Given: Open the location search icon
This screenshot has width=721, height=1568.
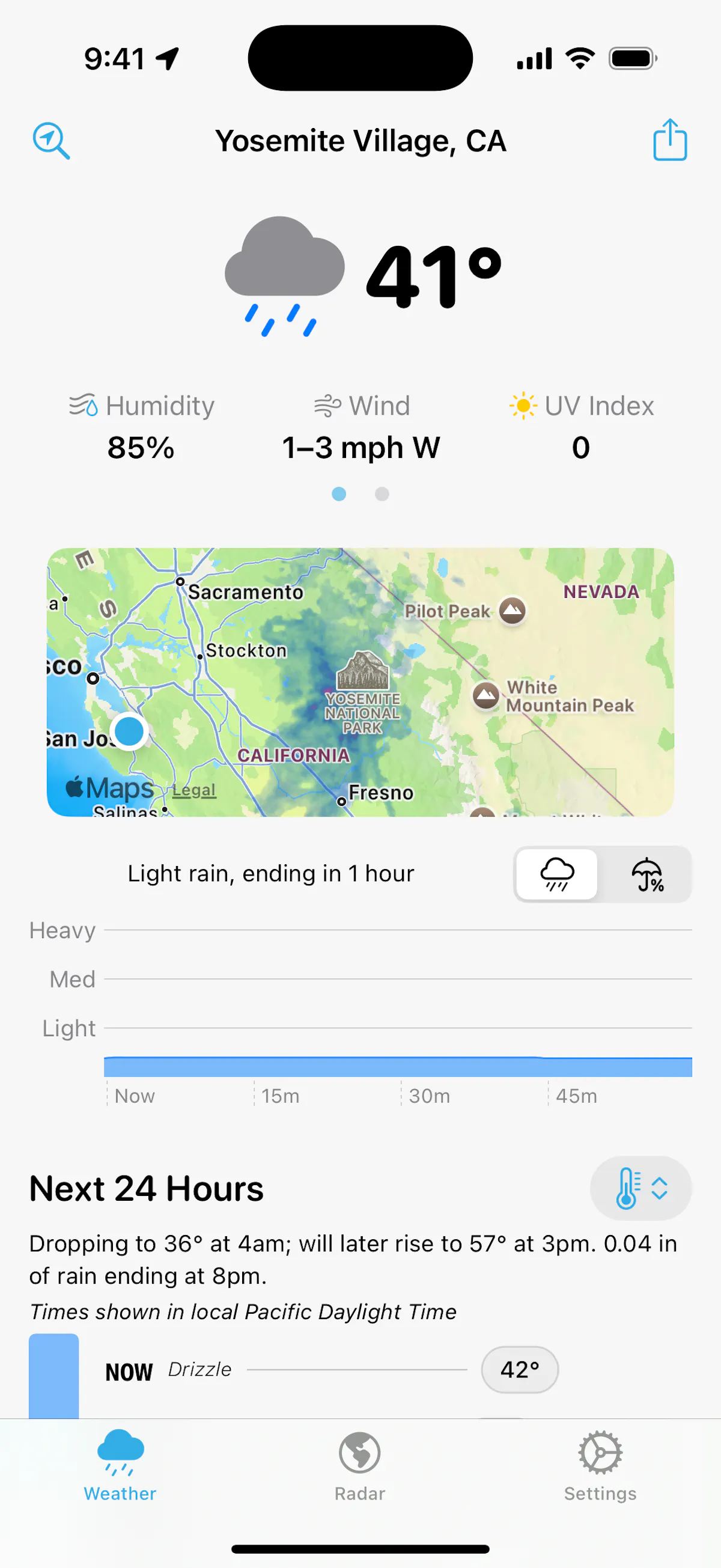Looking at the screenshot, I should [51, 141].
